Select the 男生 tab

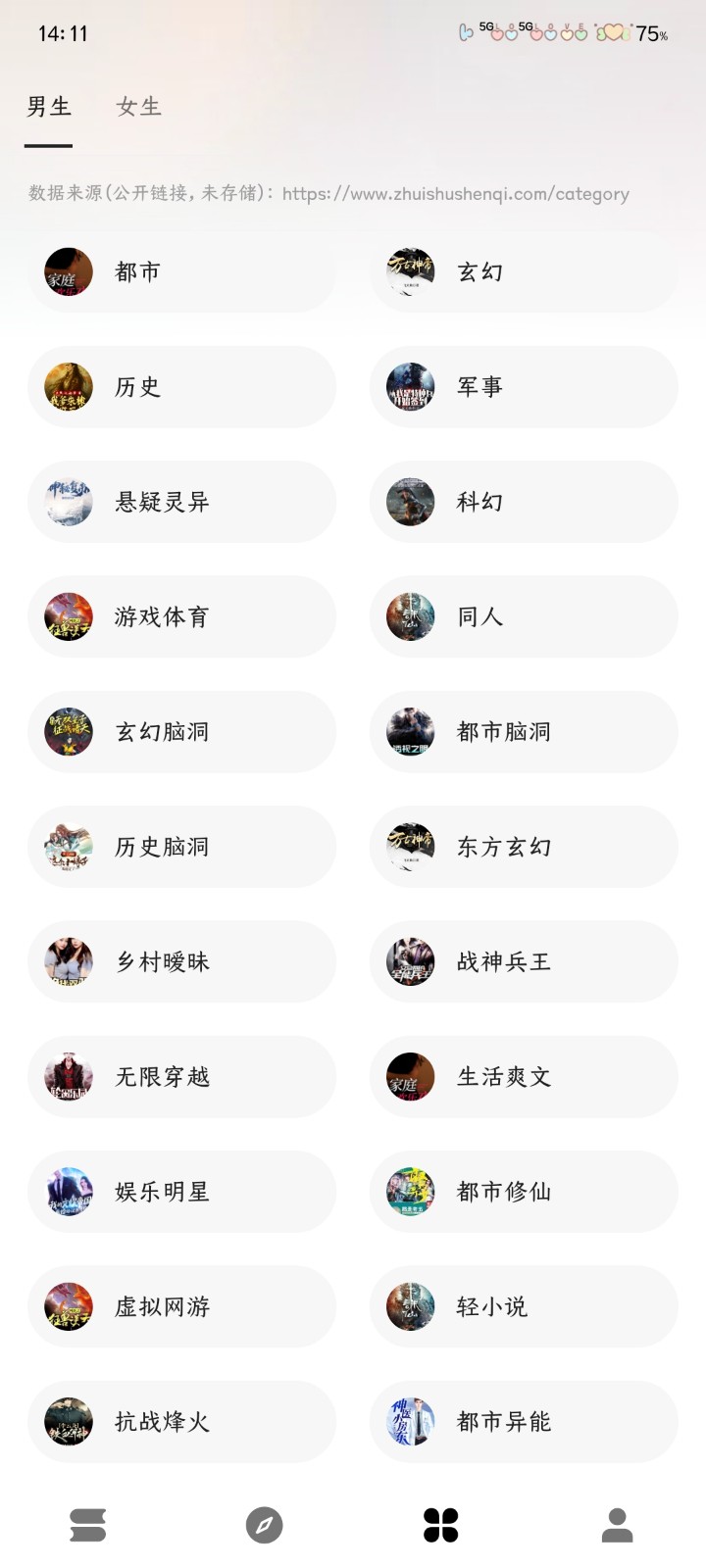[x=49, y=107]
